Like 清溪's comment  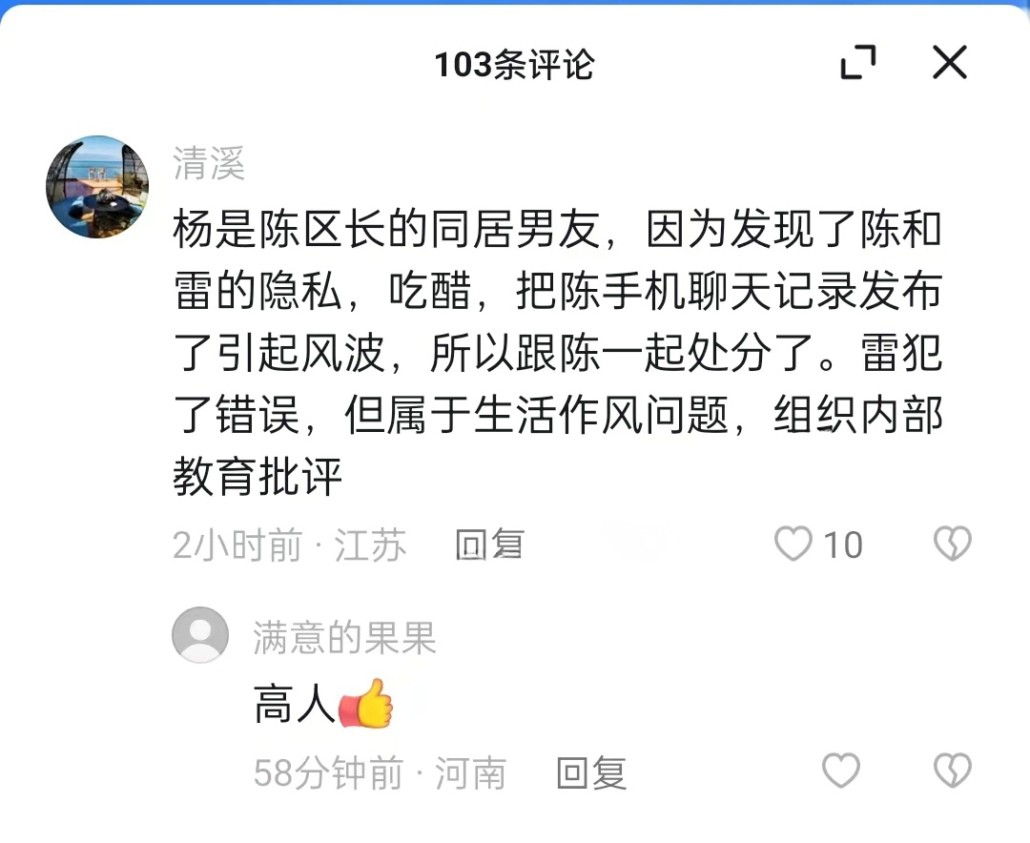point(794,544)
